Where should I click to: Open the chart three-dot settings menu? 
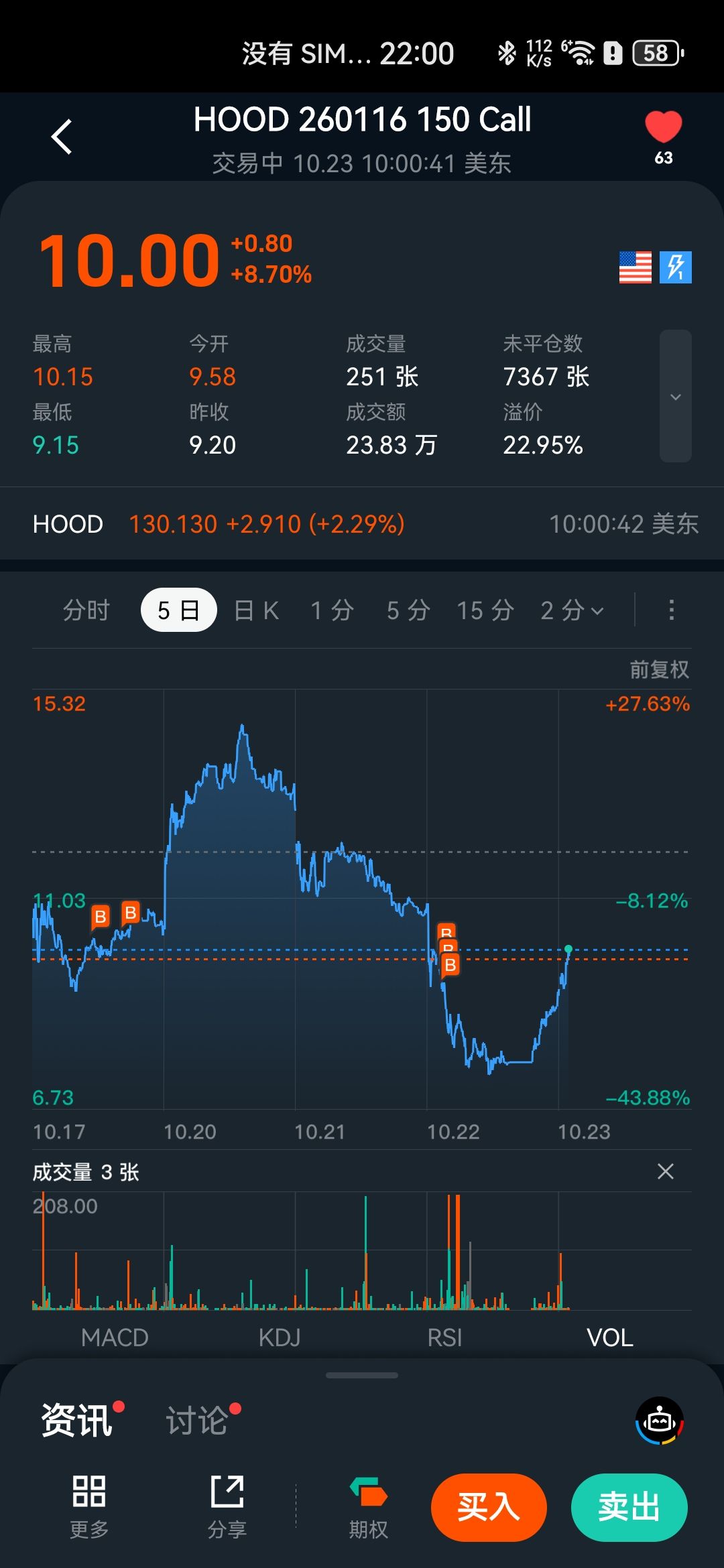(671, 610)
